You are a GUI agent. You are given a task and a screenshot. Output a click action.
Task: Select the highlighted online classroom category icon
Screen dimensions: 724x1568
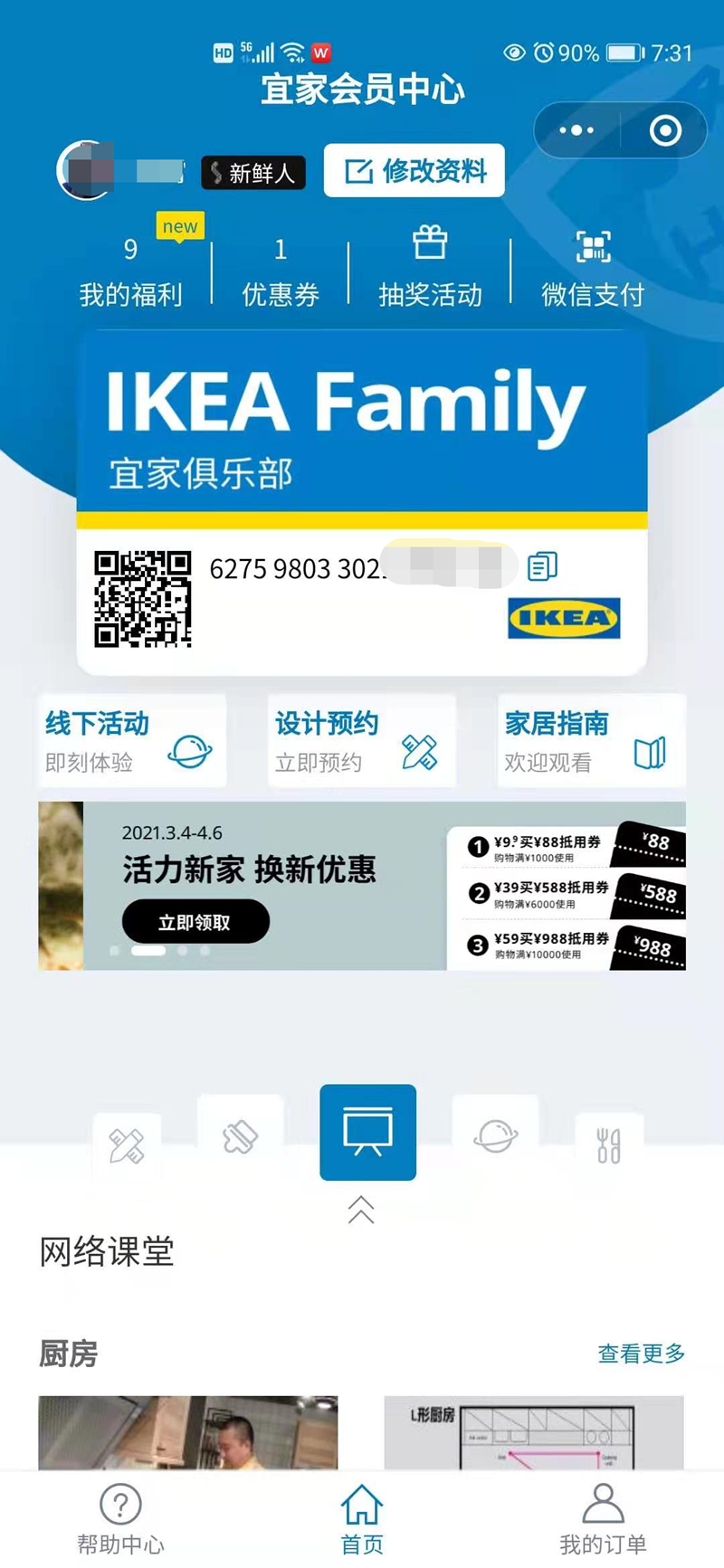tap(367, 1132)
